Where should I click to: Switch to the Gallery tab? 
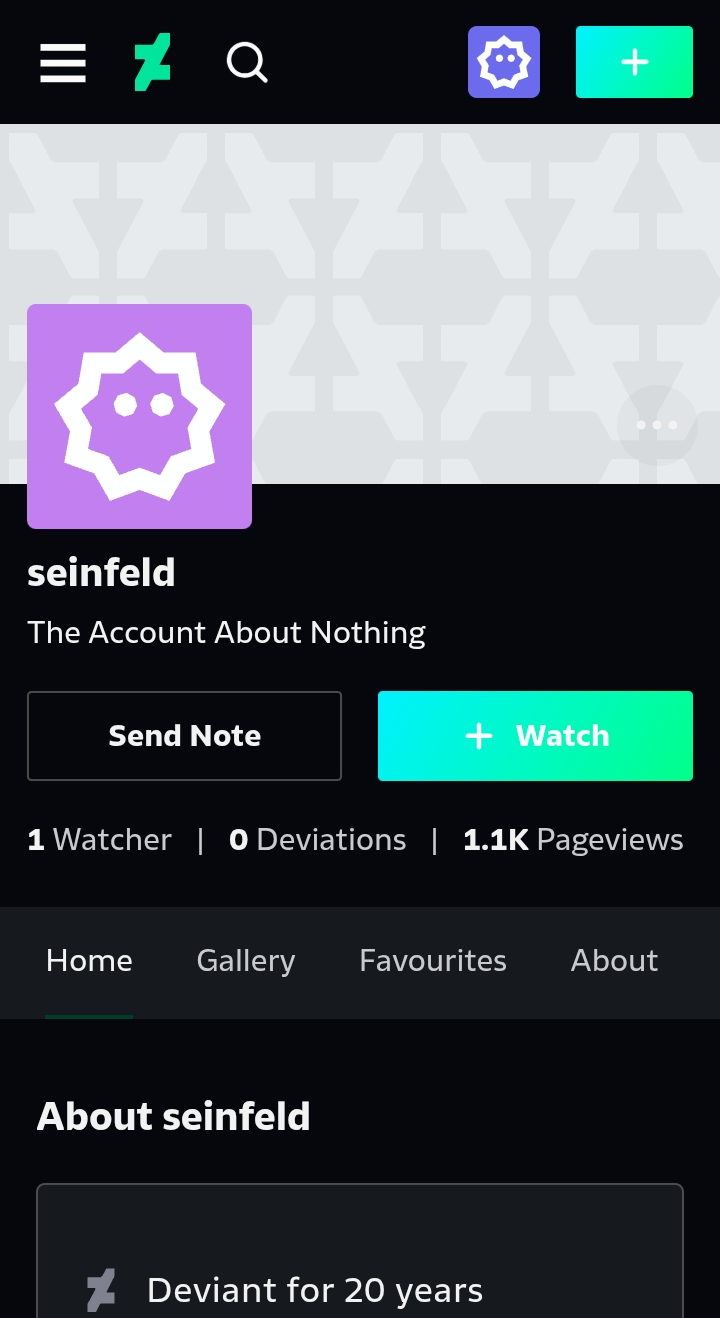pos(246,961)
